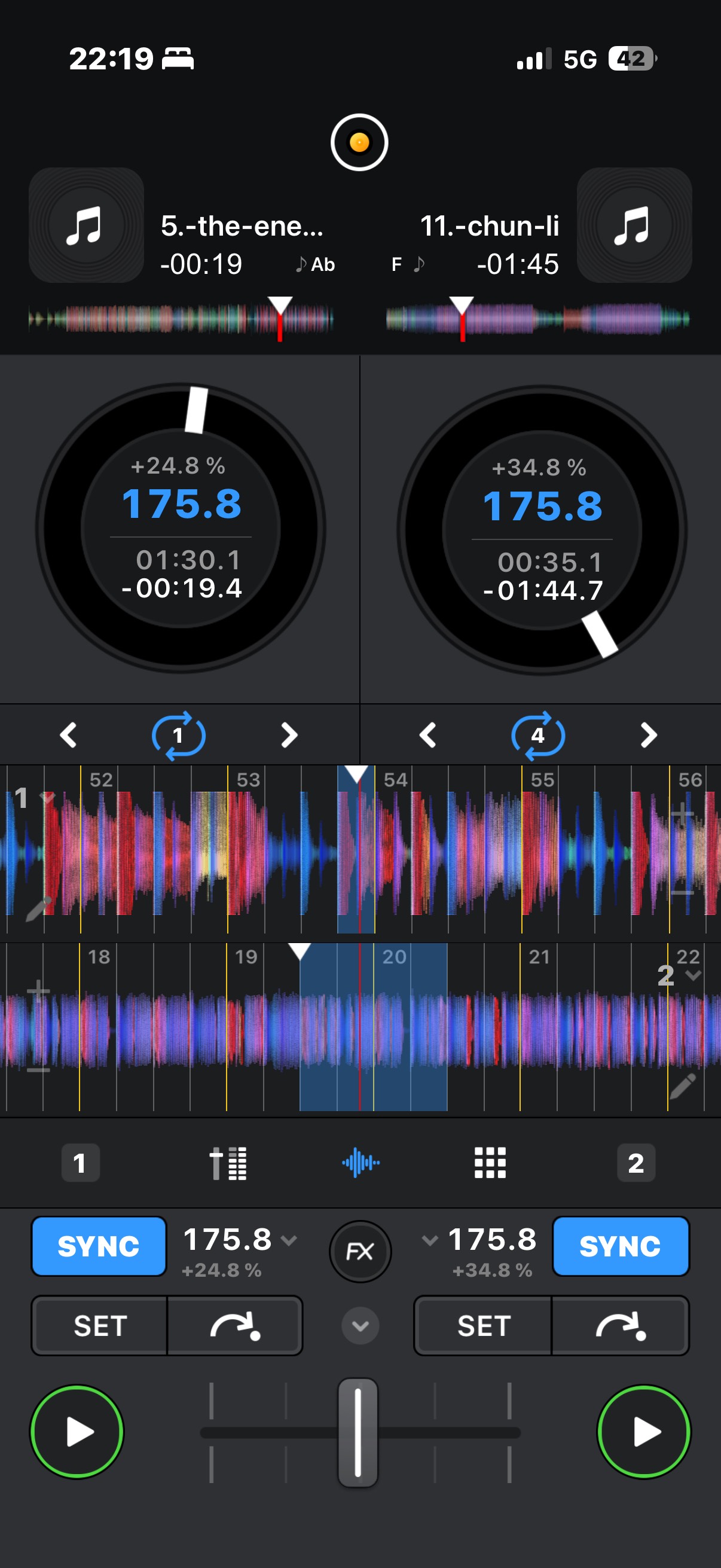Disable SYNC on the right deck
Image resolution: width=721 pixels, height=1568 pixels.
[620, 1246]
